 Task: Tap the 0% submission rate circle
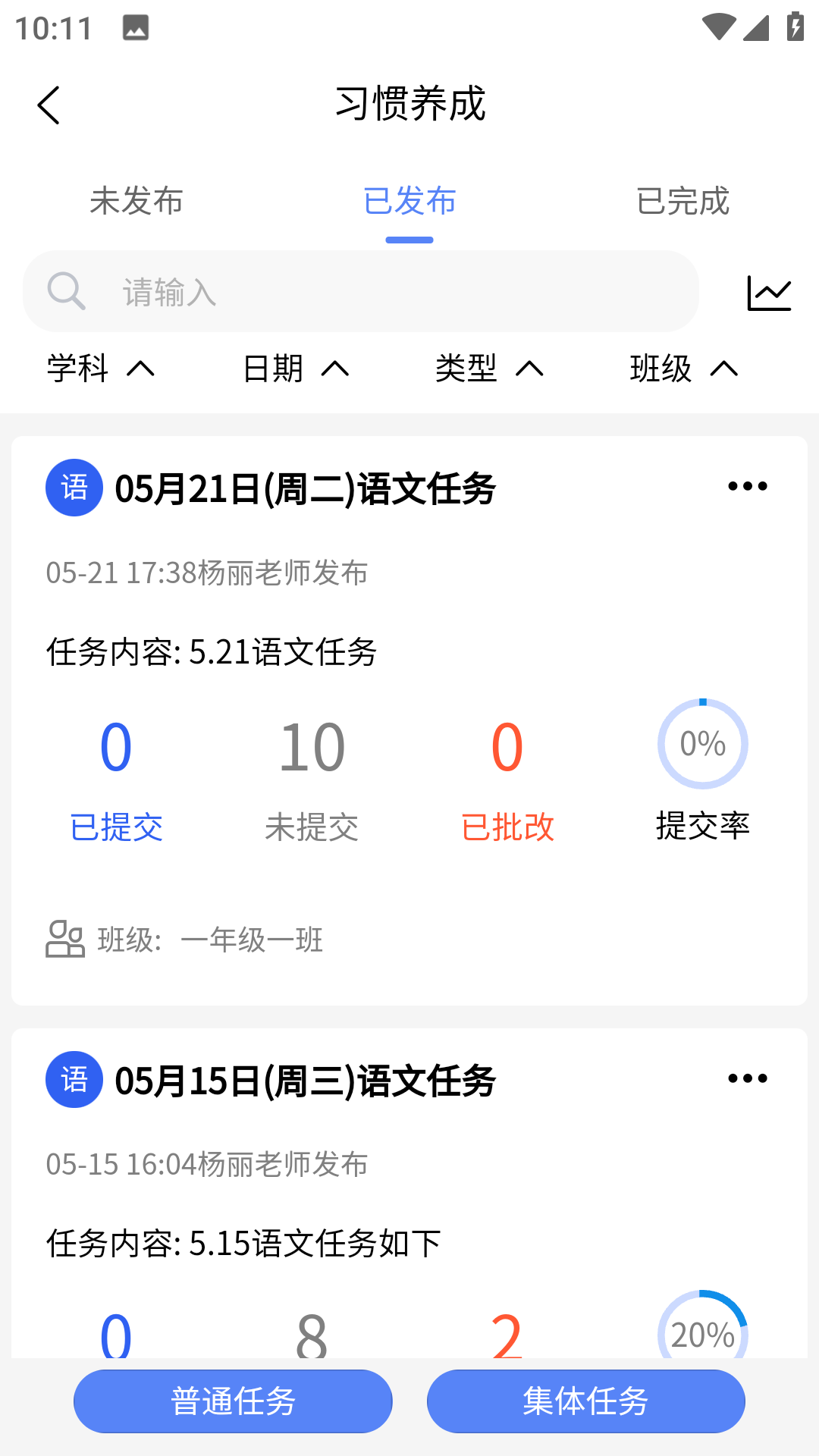click(x=703, y=744)
